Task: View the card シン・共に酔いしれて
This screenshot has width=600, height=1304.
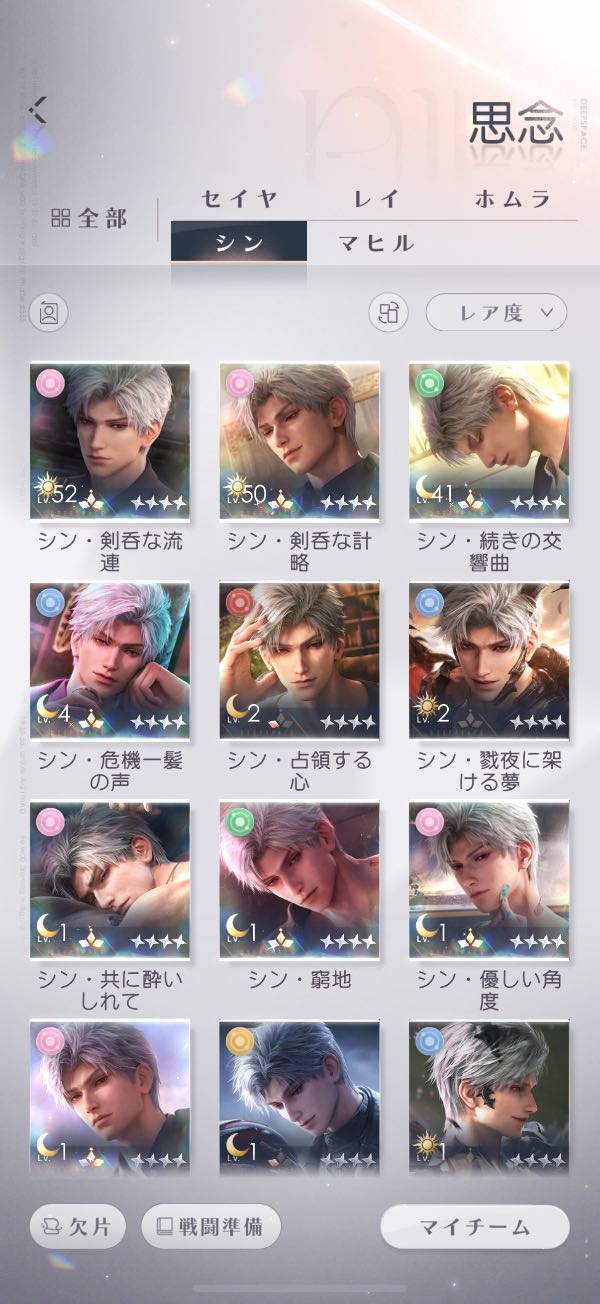Action: (110, 878)
